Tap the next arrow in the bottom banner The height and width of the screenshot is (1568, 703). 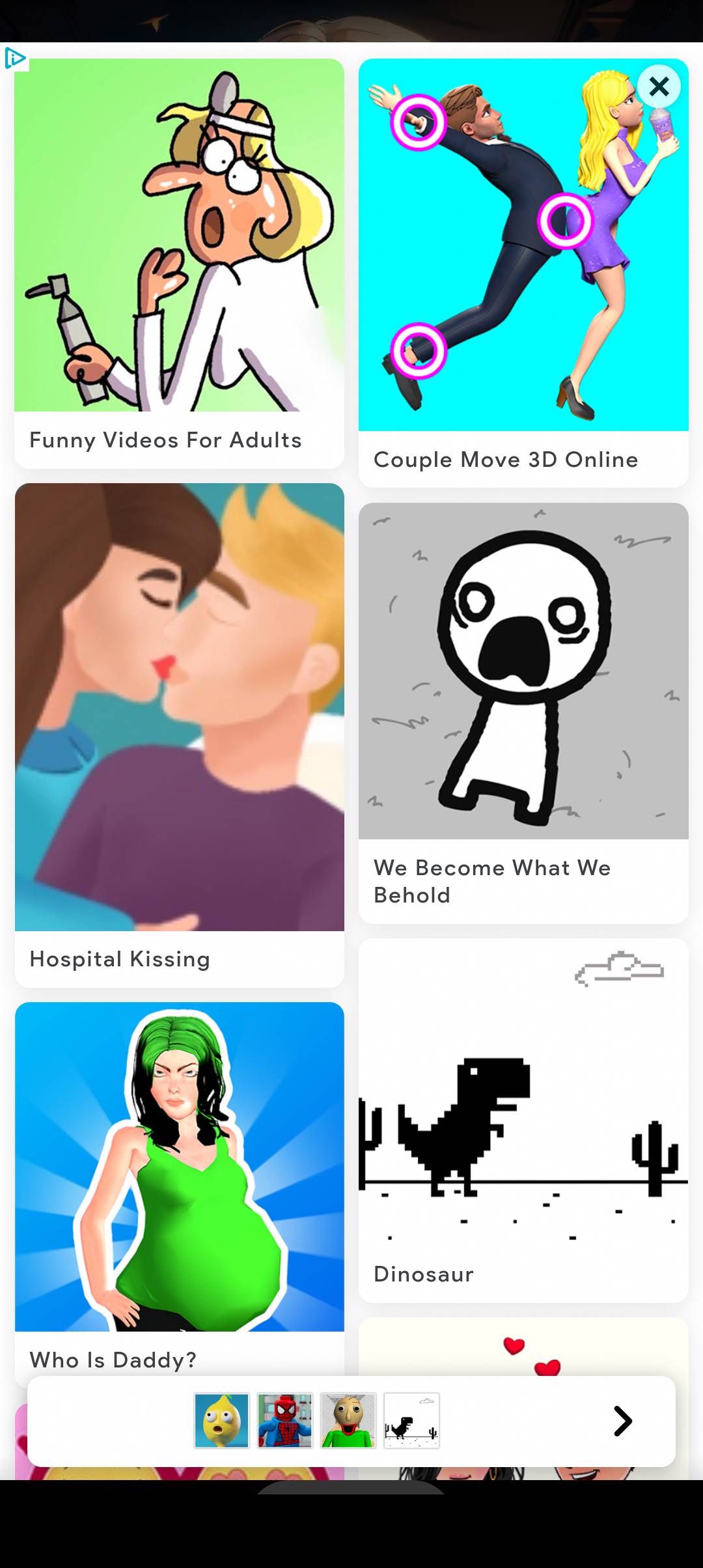coord(622,1421)
